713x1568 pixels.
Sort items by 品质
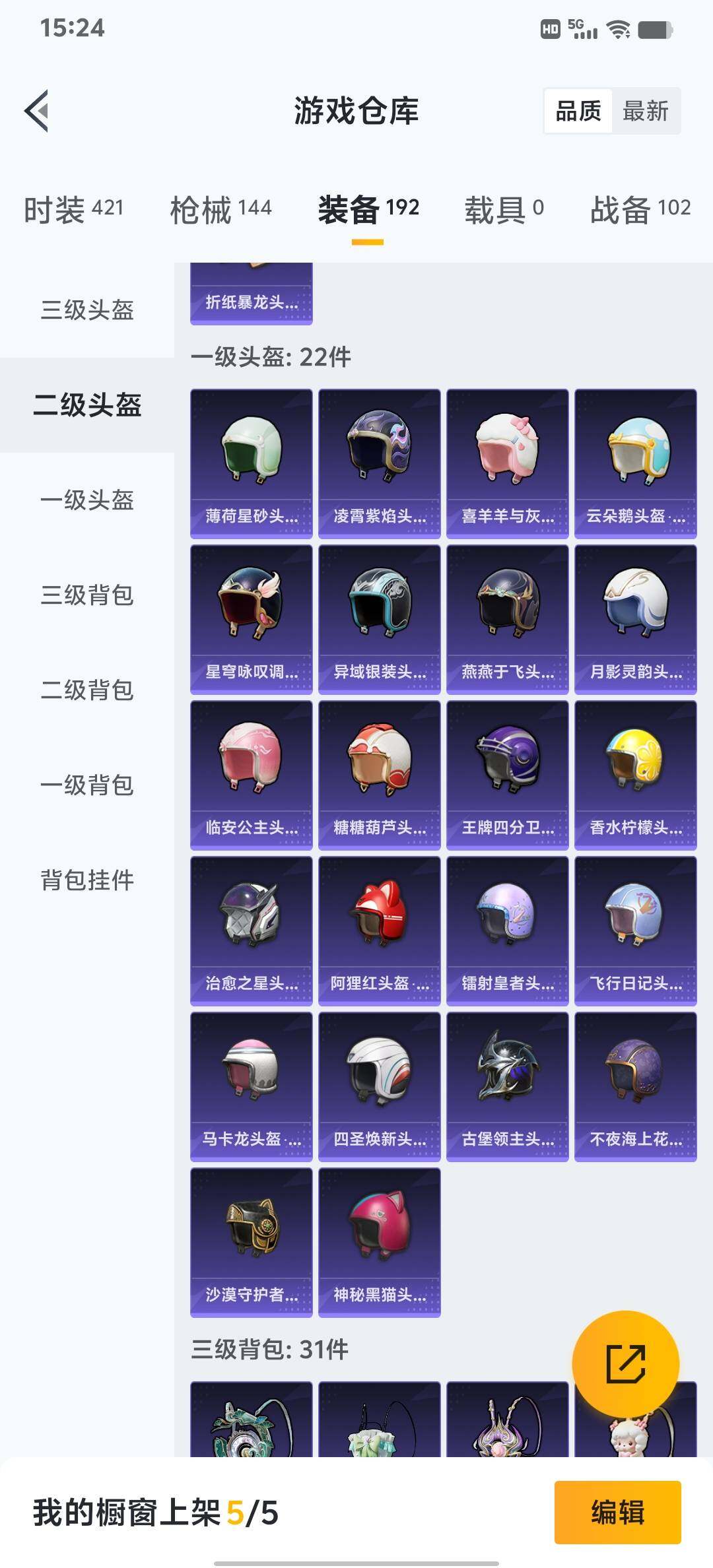click(x=578, y=111)
